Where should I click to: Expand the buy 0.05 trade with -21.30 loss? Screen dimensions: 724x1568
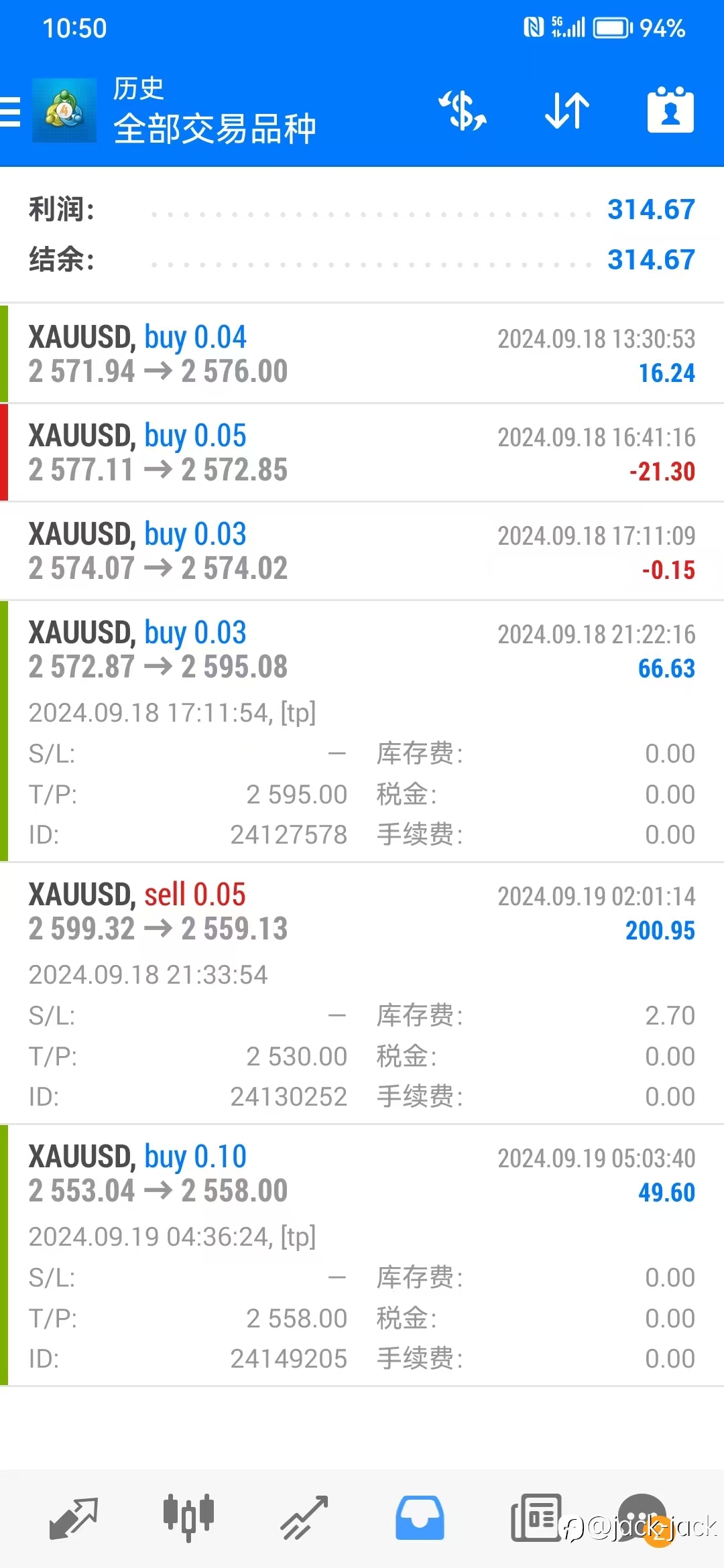362,453
